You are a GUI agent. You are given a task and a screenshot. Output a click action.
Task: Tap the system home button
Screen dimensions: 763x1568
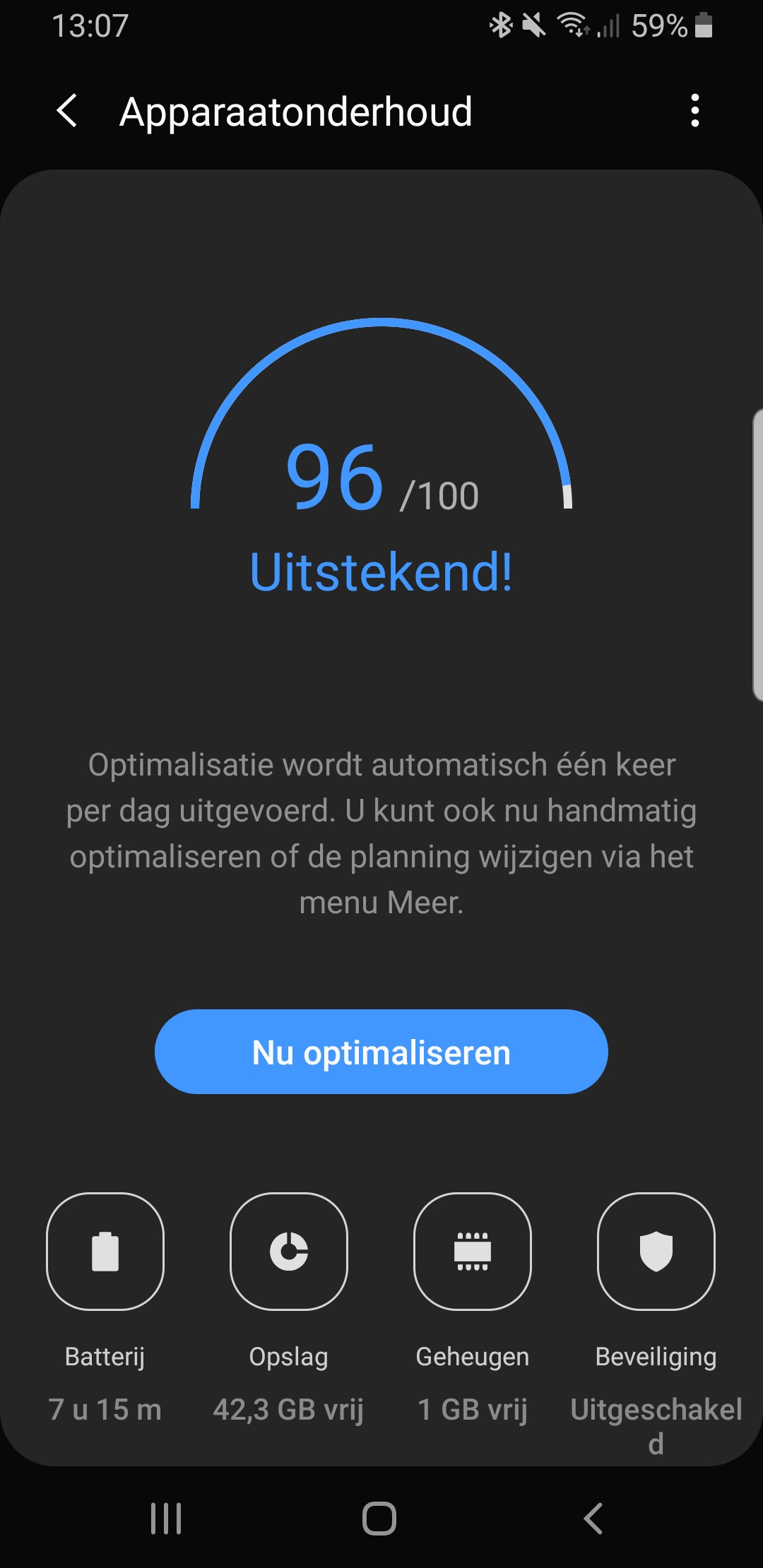tap(379, 1518)
